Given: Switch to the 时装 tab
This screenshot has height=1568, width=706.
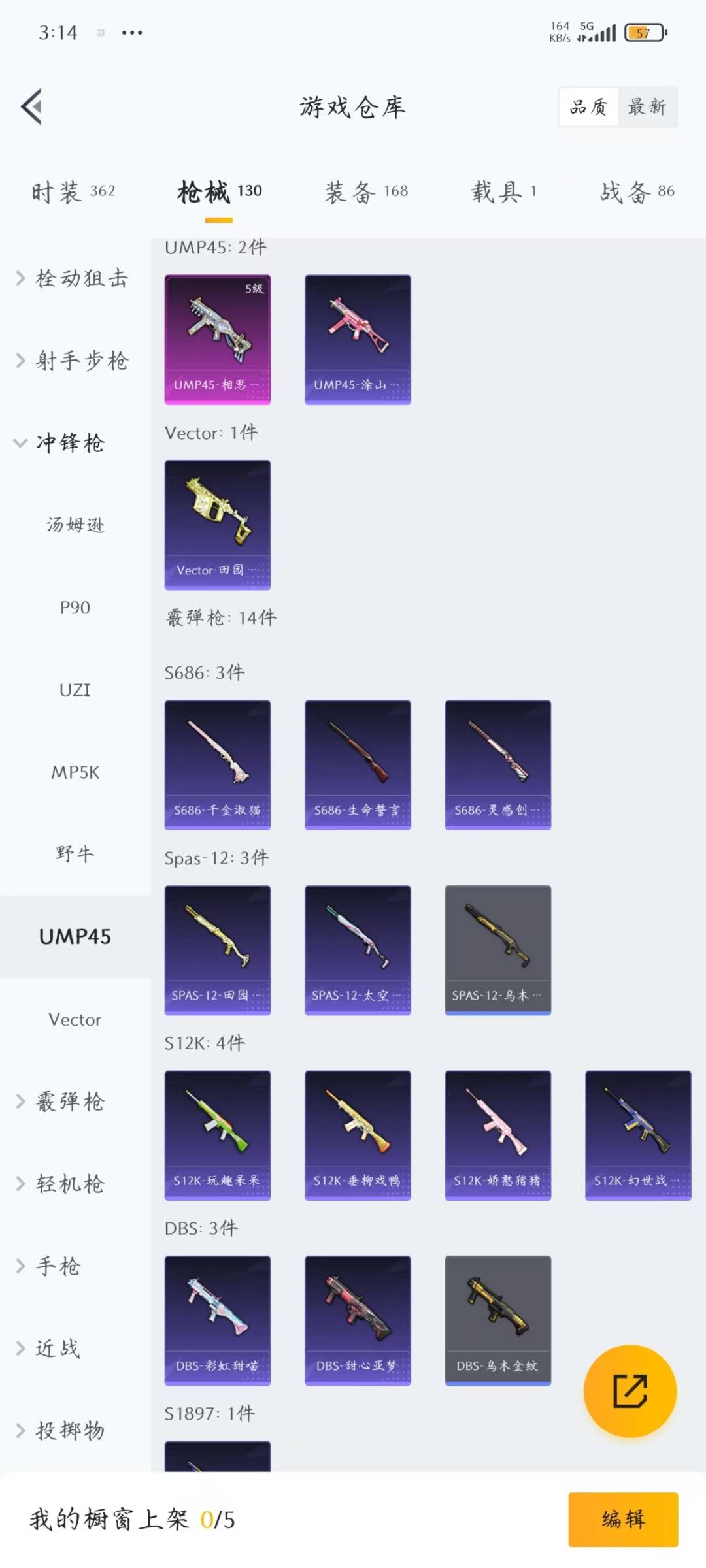Looking at the screenshot, I should (x=73, y=191).
